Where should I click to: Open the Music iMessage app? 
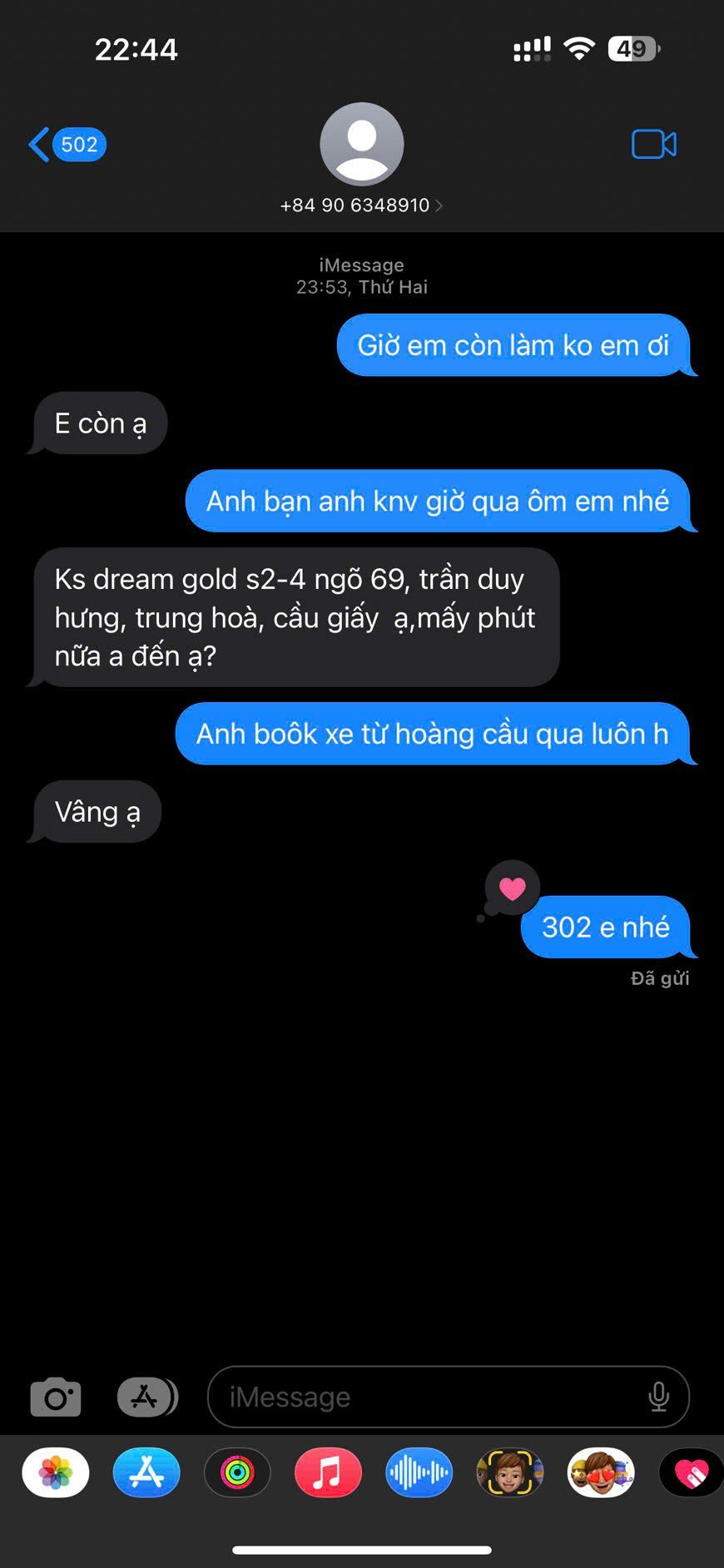[328, 1473]
